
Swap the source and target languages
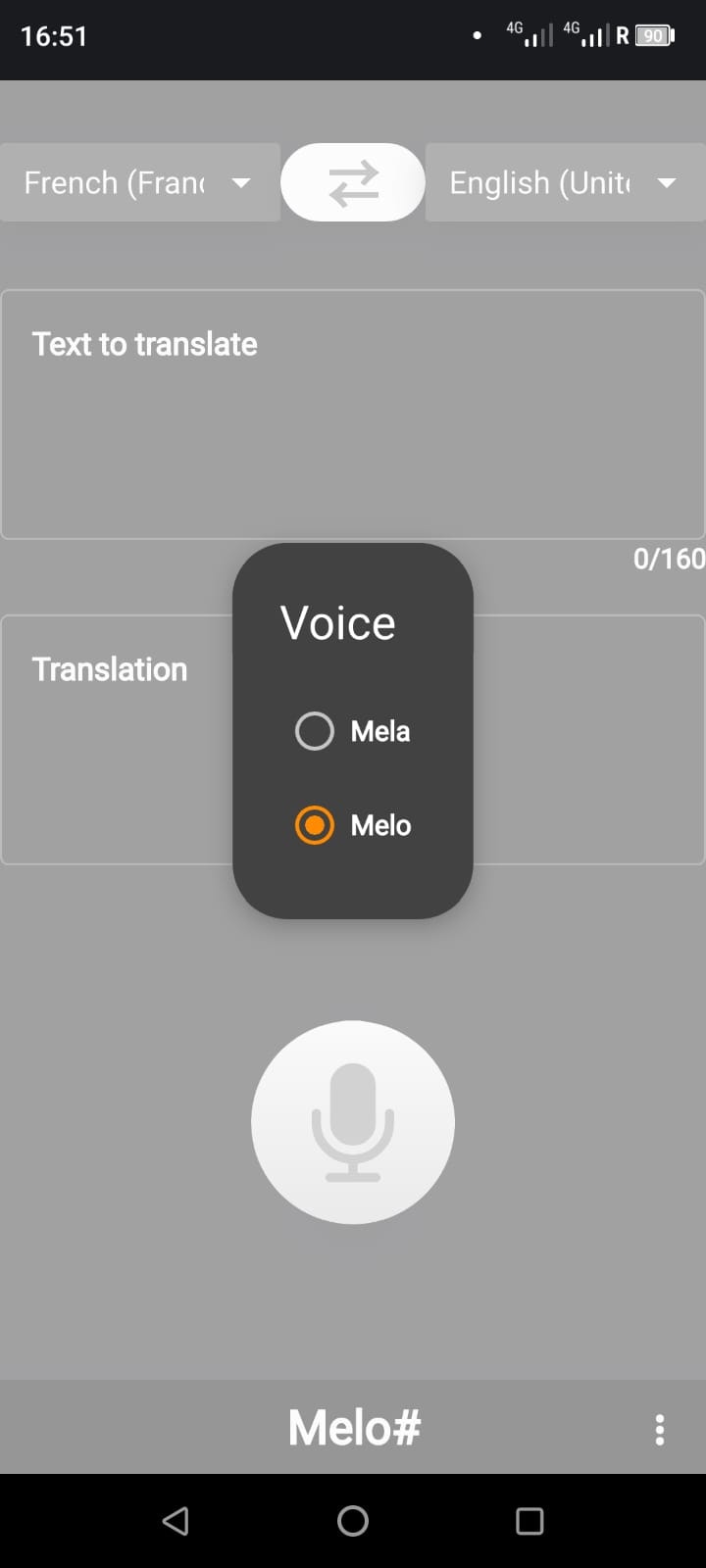(x=353, y=182)
